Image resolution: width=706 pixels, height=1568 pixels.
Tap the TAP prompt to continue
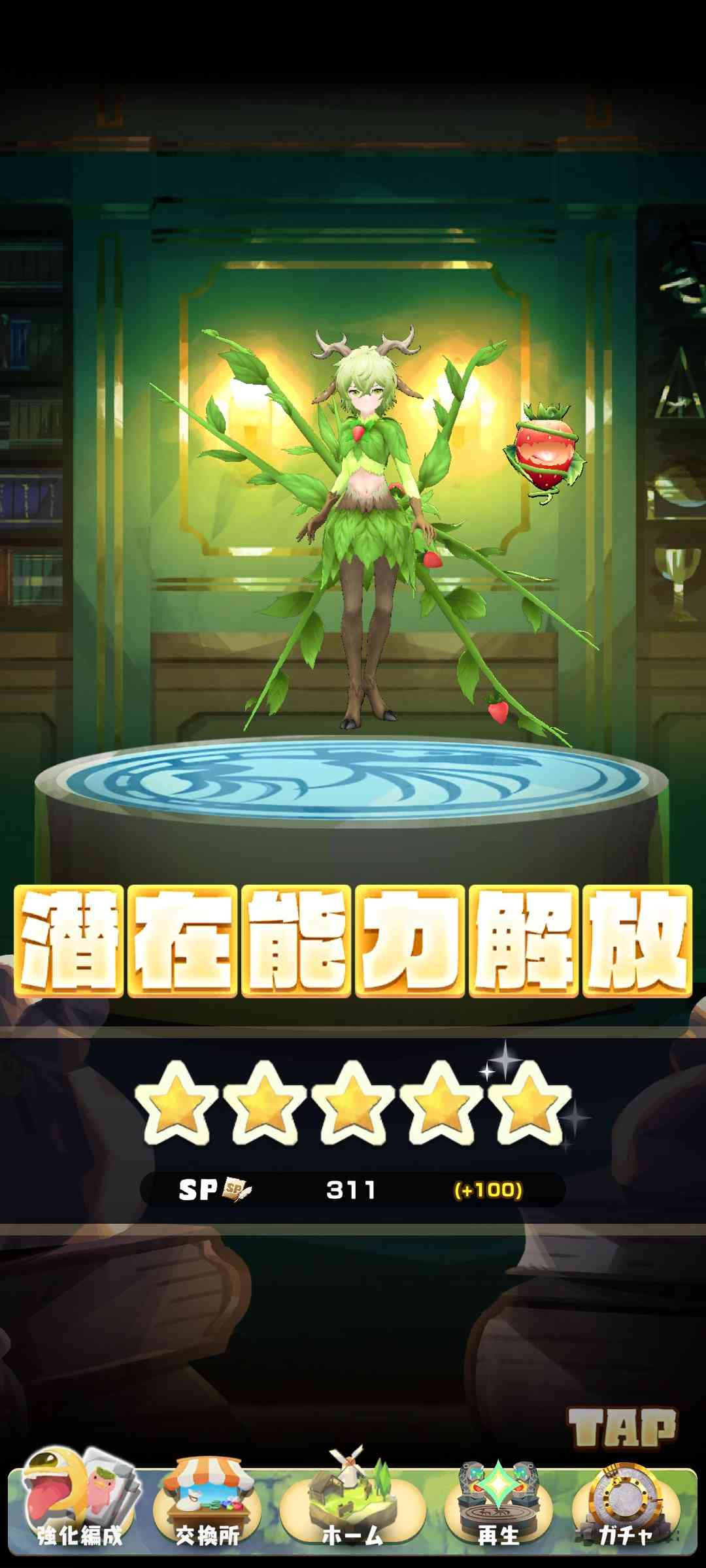(622, 1429)
